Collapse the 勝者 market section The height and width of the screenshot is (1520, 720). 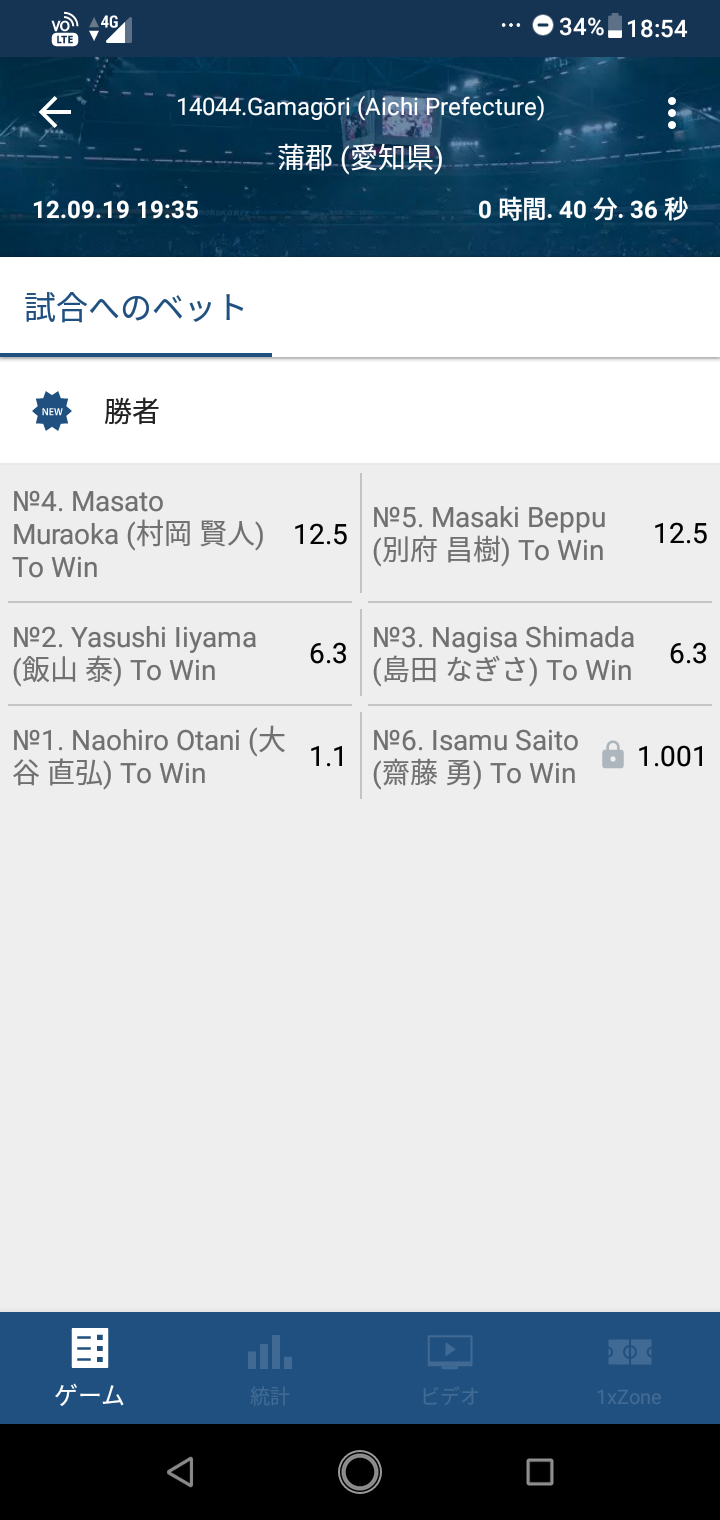[360, 411]
